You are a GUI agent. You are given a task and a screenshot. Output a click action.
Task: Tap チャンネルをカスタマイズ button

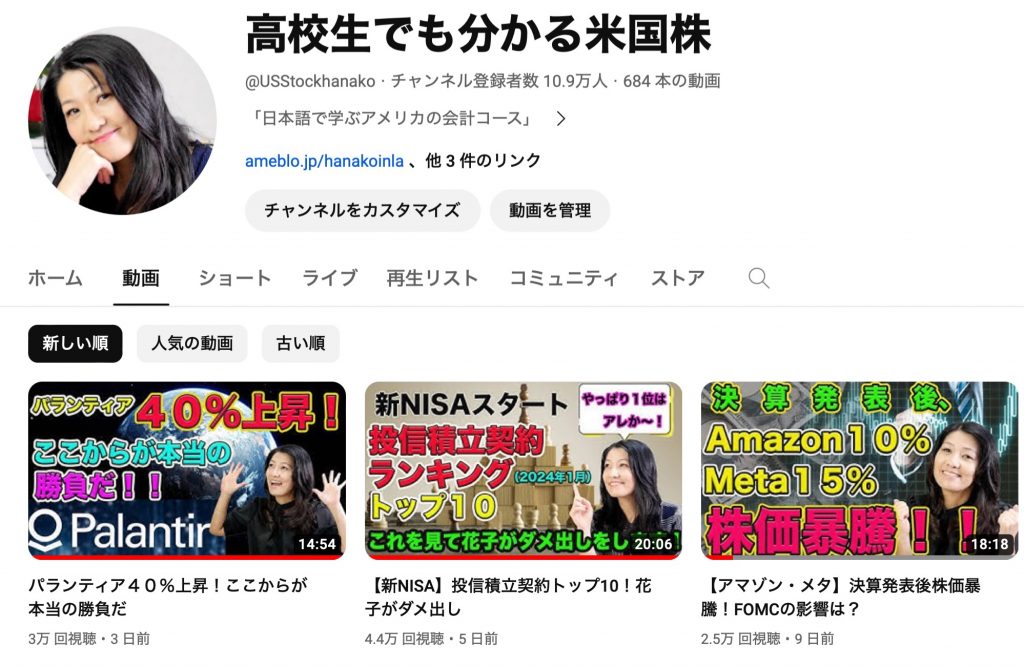pyautogui.click(x=362, y=211)
